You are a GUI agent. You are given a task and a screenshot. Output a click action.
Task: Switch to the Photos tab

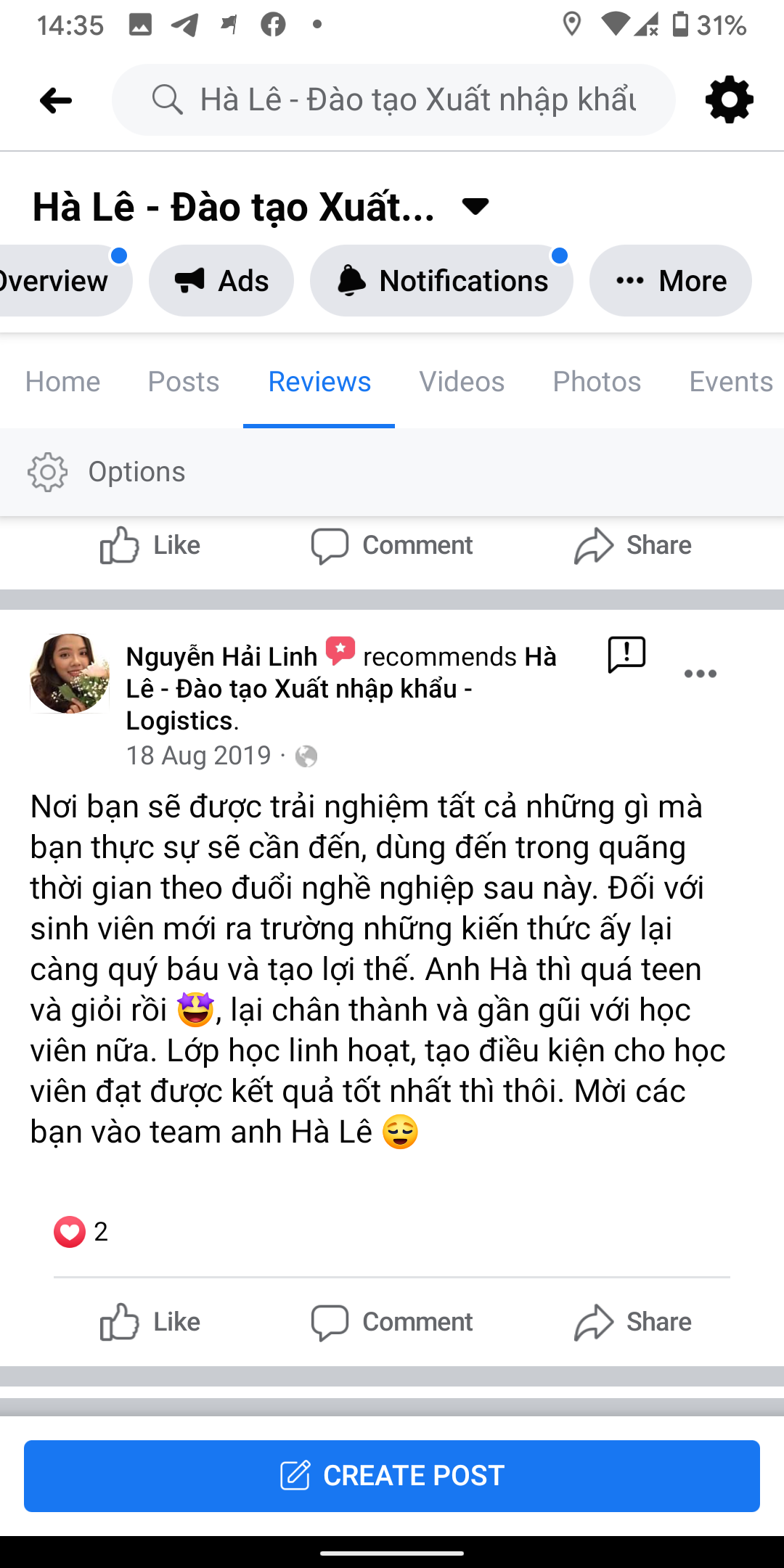coord(597,382)
